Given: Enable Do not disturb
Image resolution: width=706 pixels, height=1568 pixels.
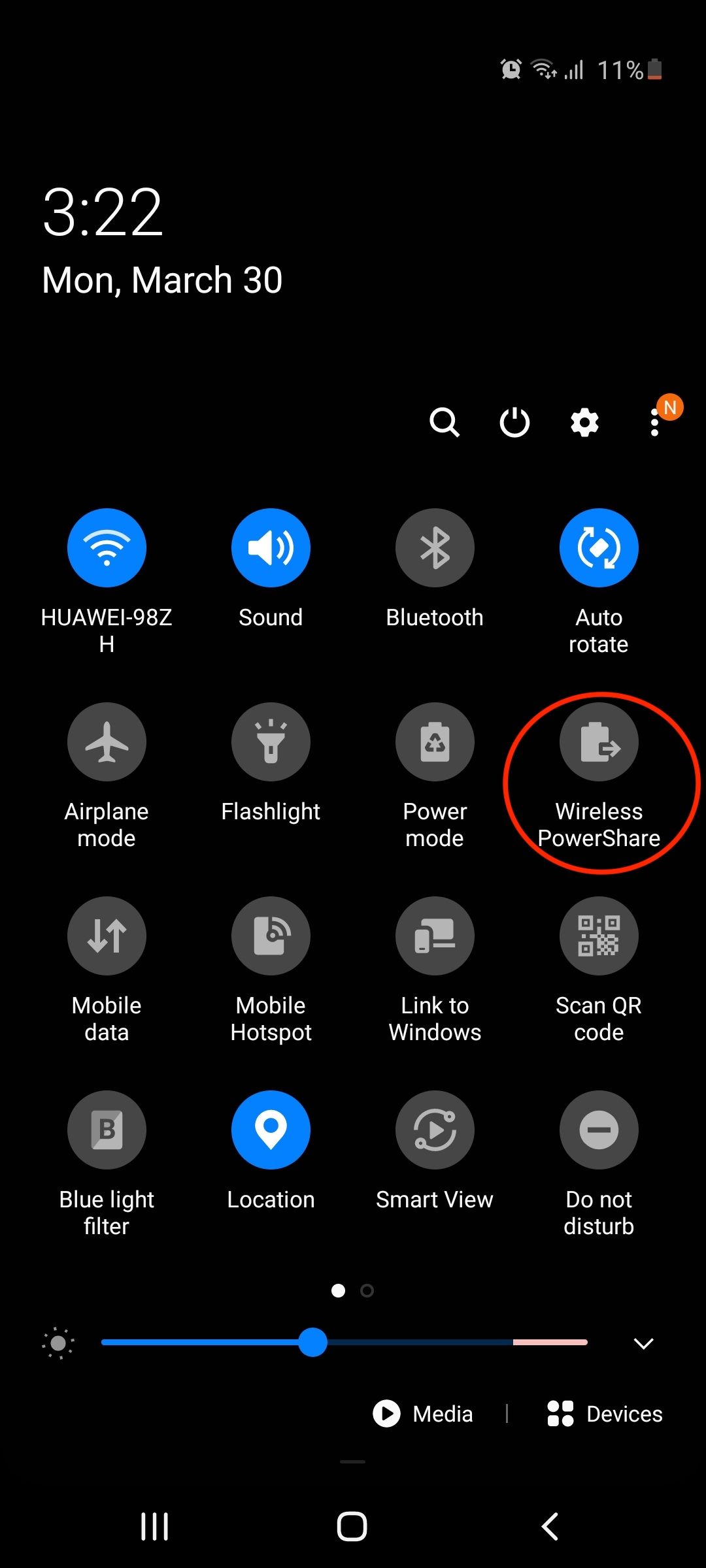Looking at the screenshot, I should (x=599, y=1130).
